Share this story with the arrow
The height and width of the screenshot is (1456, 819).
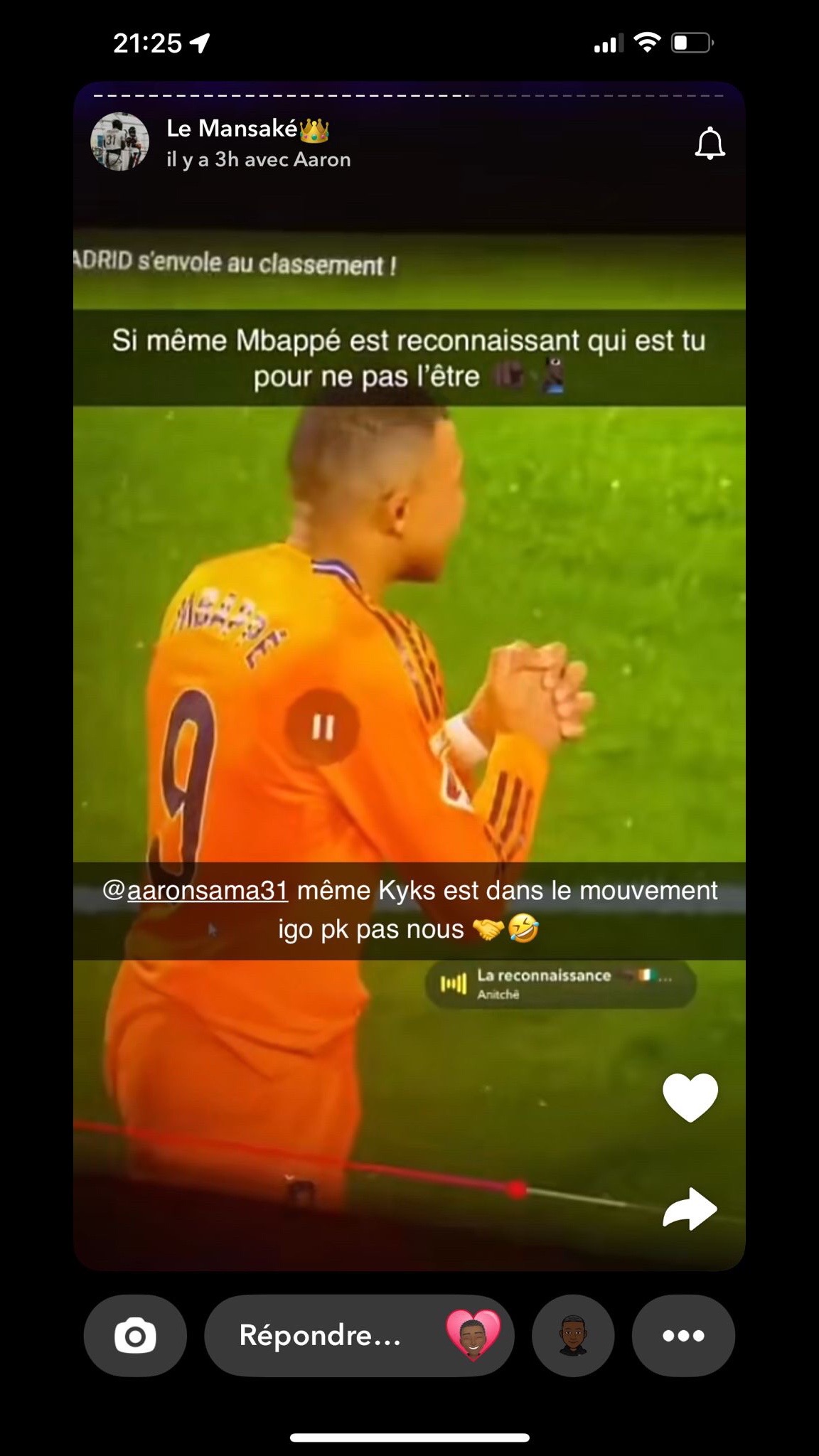point(690,1209)
